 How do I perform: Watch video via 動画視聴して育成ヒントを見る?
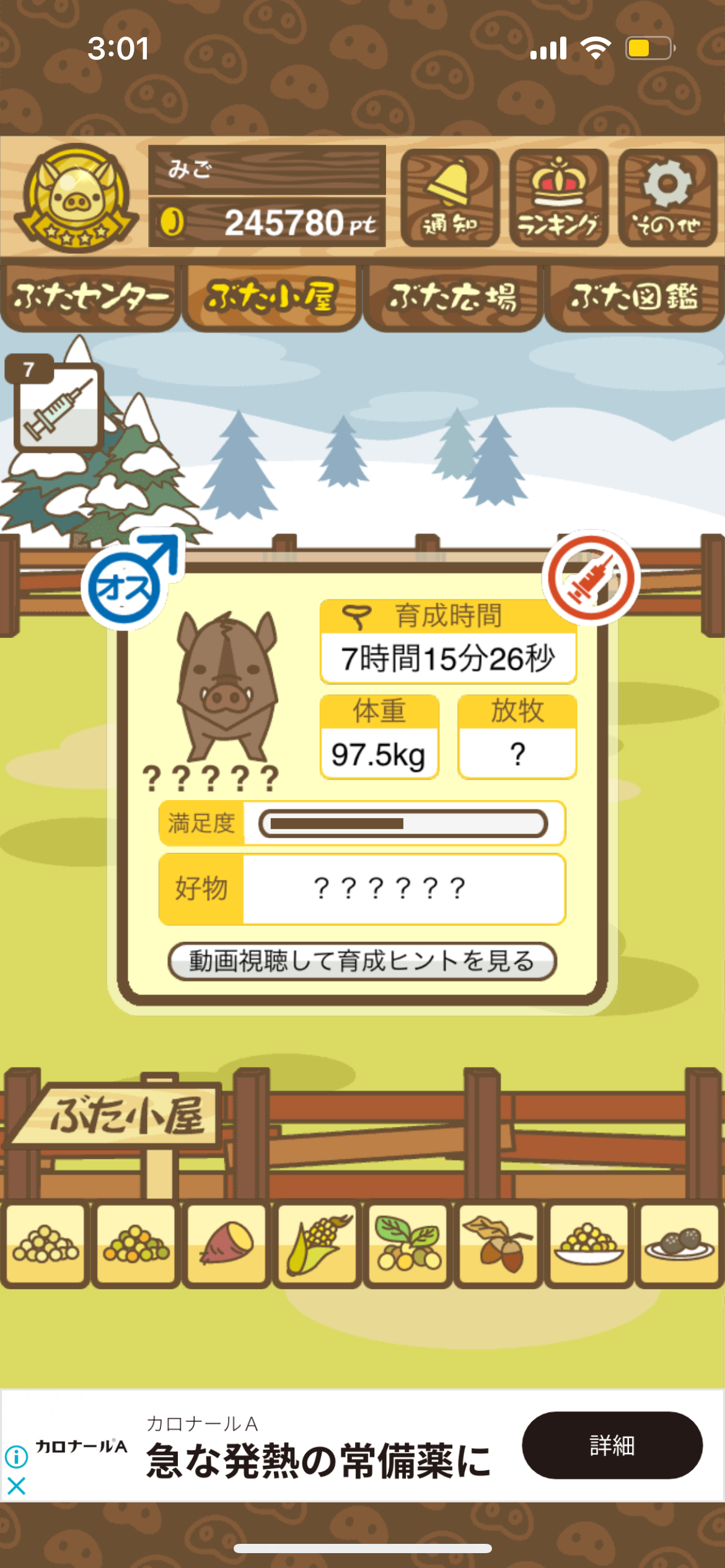coord(362,961)
